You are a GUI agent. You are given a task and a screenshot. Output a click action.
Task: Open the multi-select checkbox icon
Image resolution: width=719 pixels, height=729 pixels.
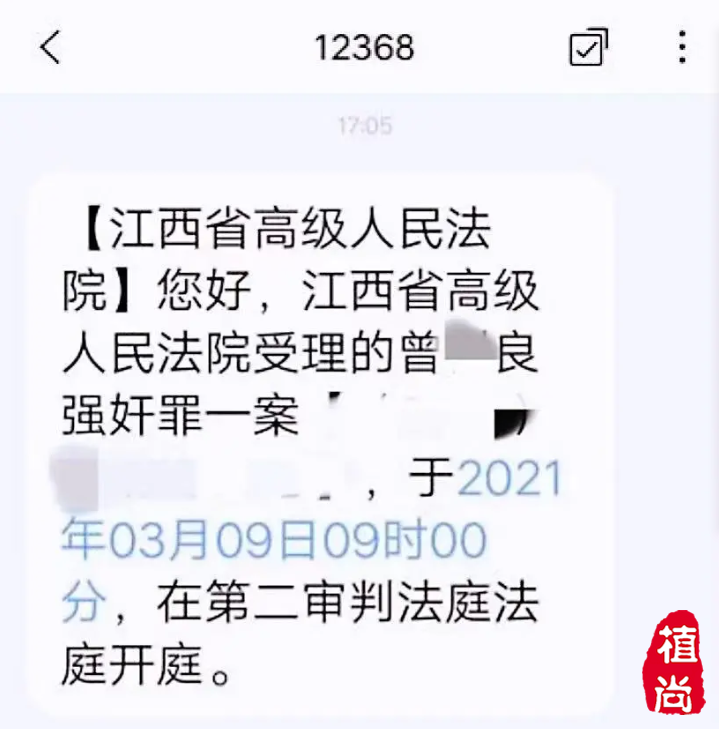click(x=587, y=47)
